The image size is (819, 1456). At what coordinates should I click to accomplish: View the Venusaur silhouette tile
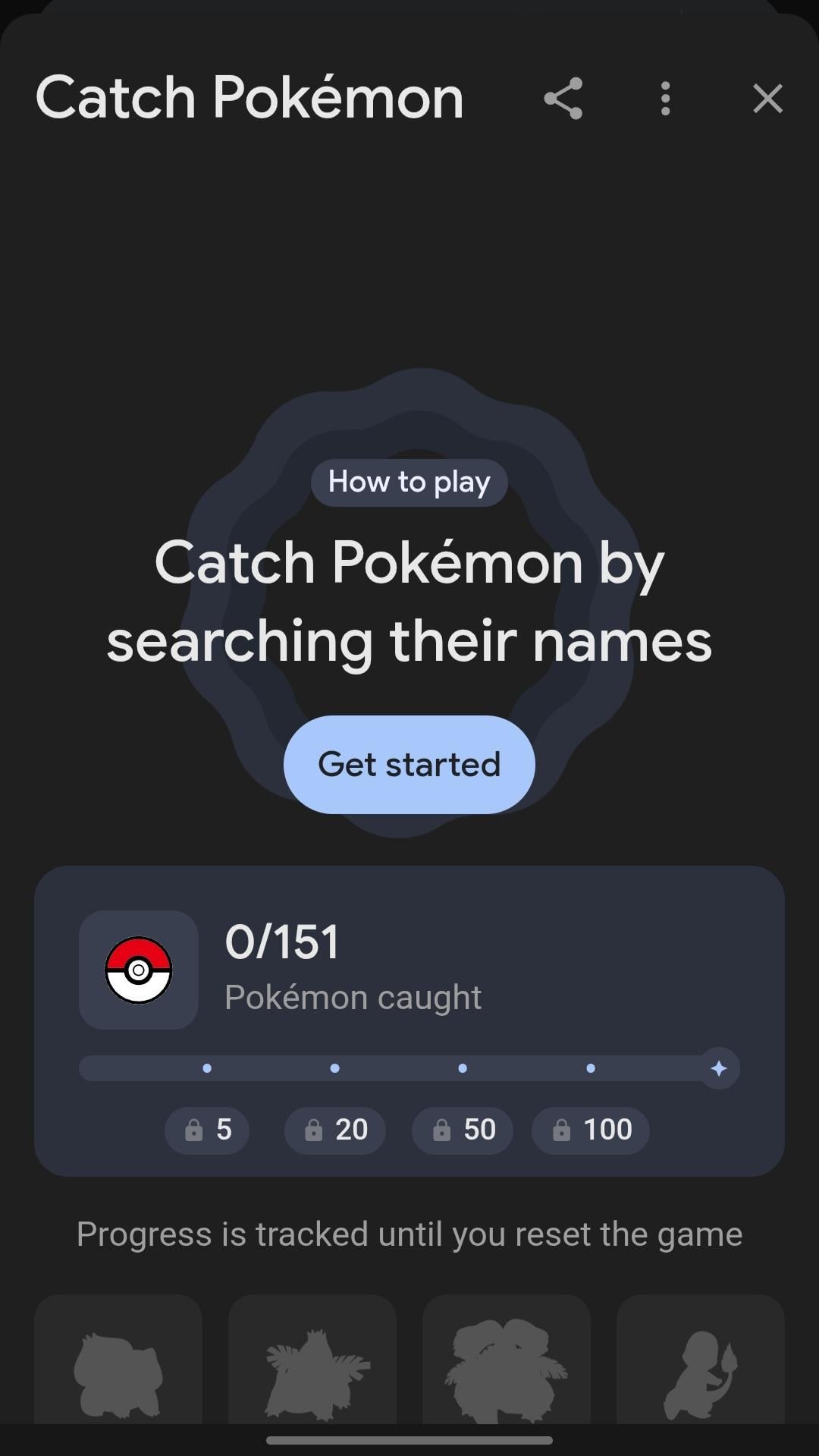pyautogui.click(x=507, y=1362)
